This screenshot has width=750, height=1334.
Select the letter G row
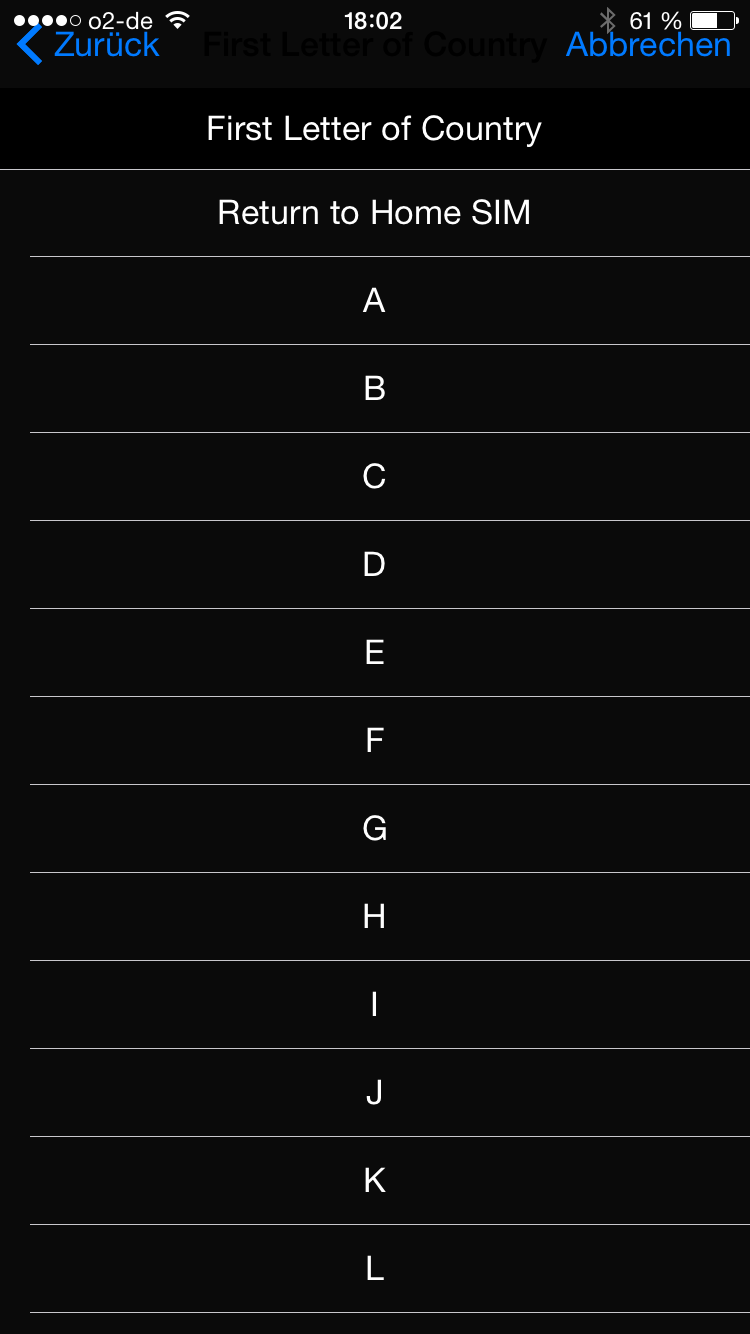(x=374, y=829)
